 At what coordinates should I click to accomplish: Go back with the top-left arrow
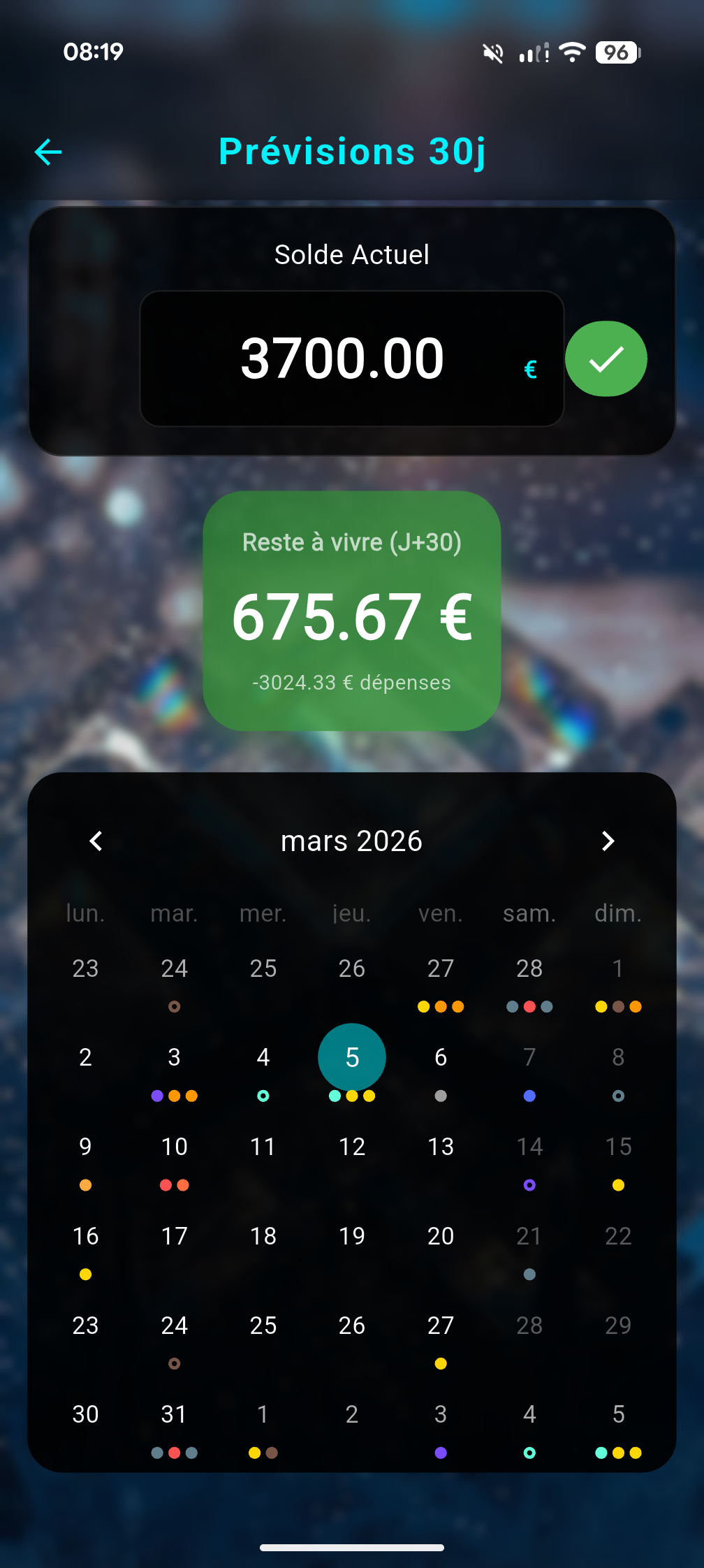tap(49, 152)
